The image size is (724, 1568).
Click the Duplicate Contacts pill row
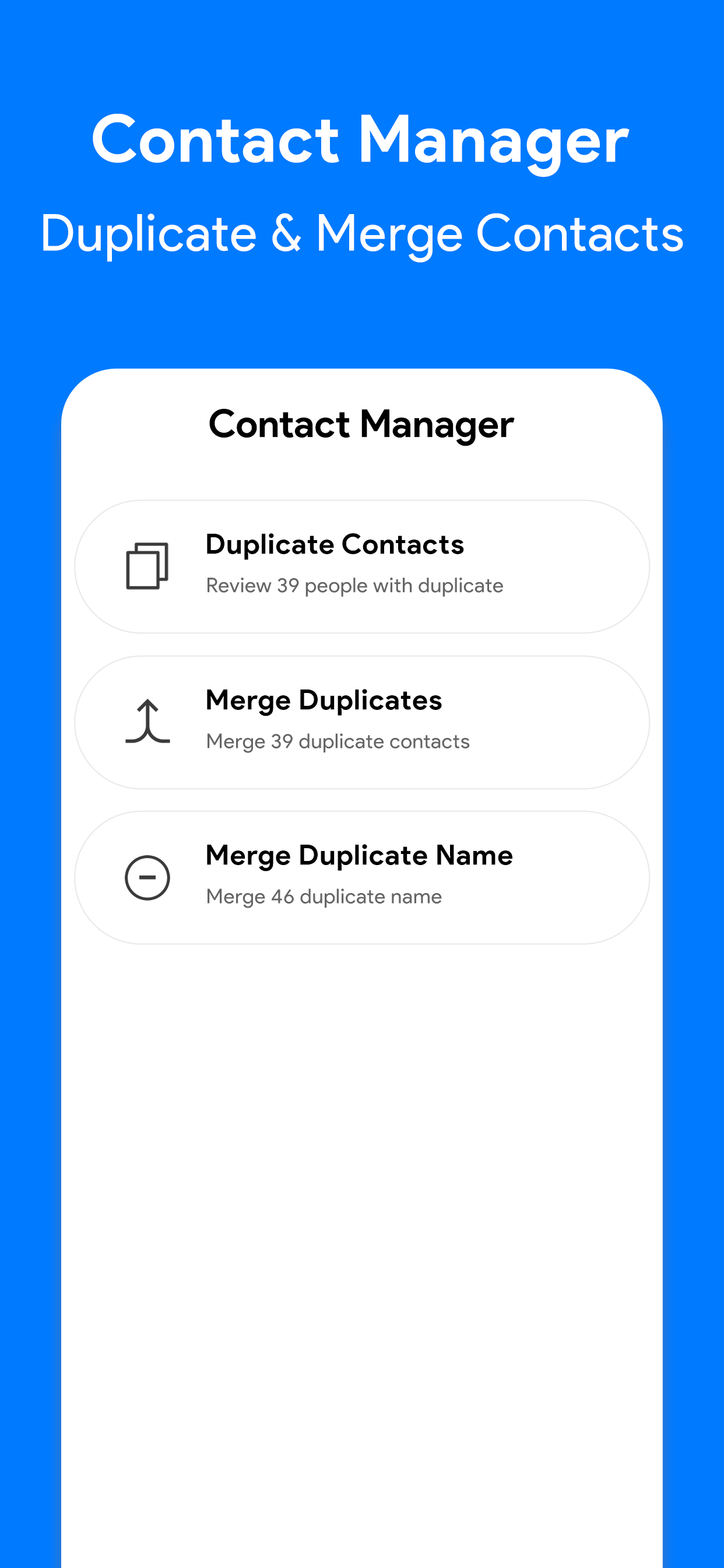click(361, 565)
